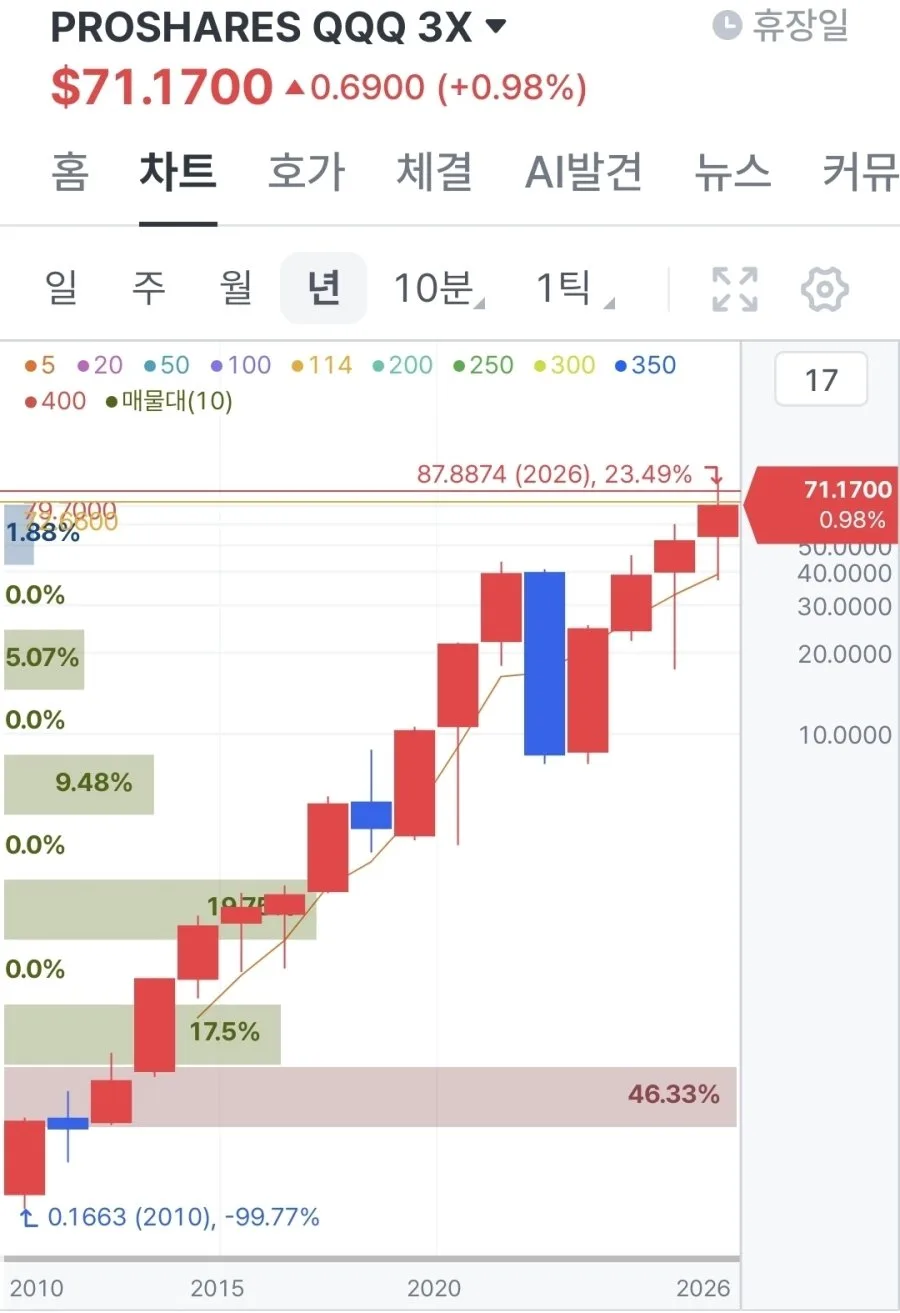Select the 월 monthly chart period
Screen dimensions: 900x1313
pyautogui.click(x=236, y=288)
